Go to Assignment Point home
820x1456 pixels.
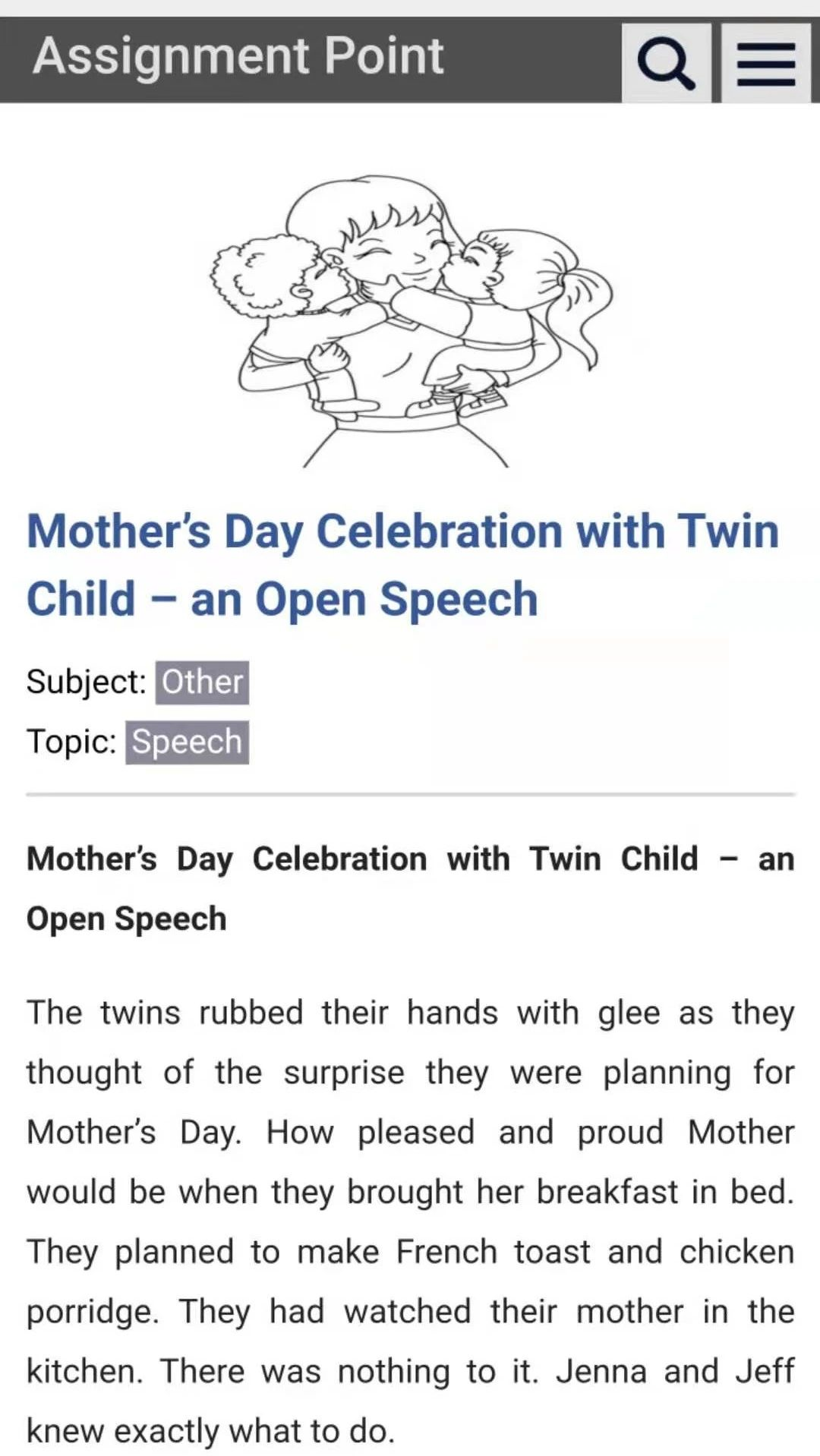(238, 56)
